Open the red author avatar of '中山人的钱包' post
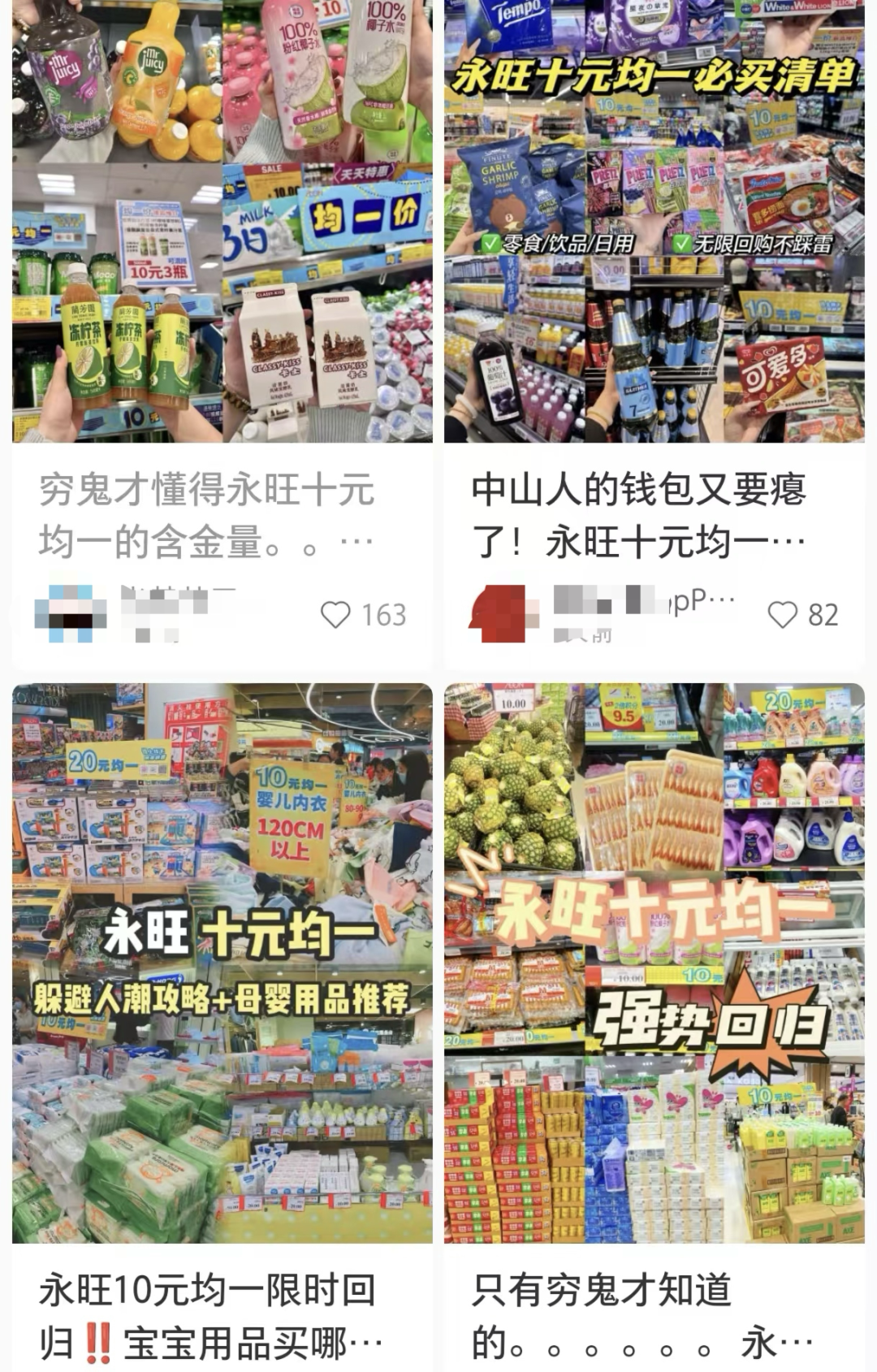The width and height of the screenshot is (877, 1372). [x=503, y=614]
